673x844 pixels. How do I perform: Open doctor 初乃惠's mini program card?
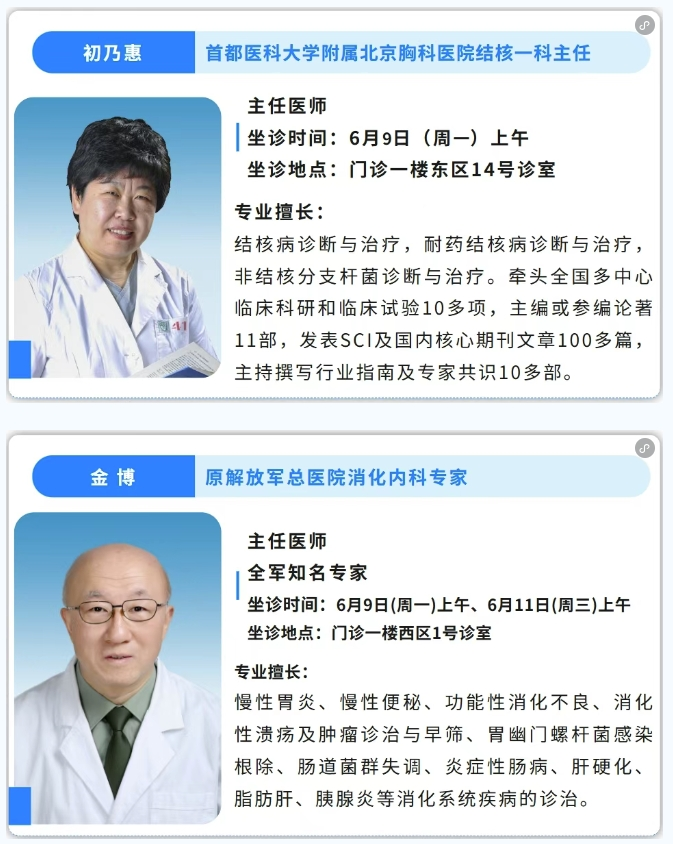(x=645, y=25)
